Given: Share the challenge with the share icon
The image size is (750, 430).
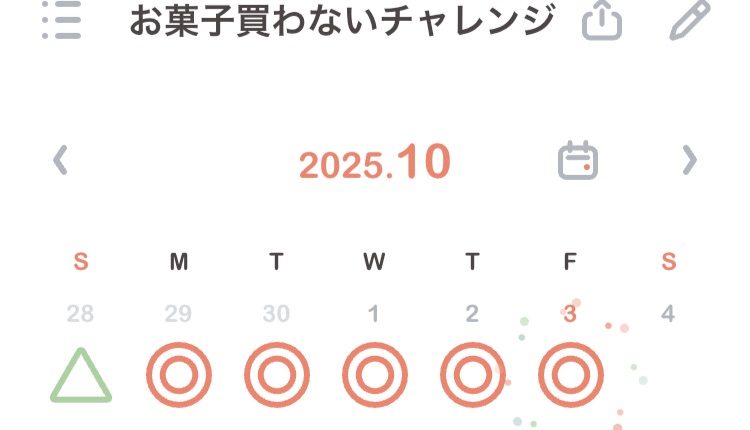Looking at the screenshot, I should point(601,21).
